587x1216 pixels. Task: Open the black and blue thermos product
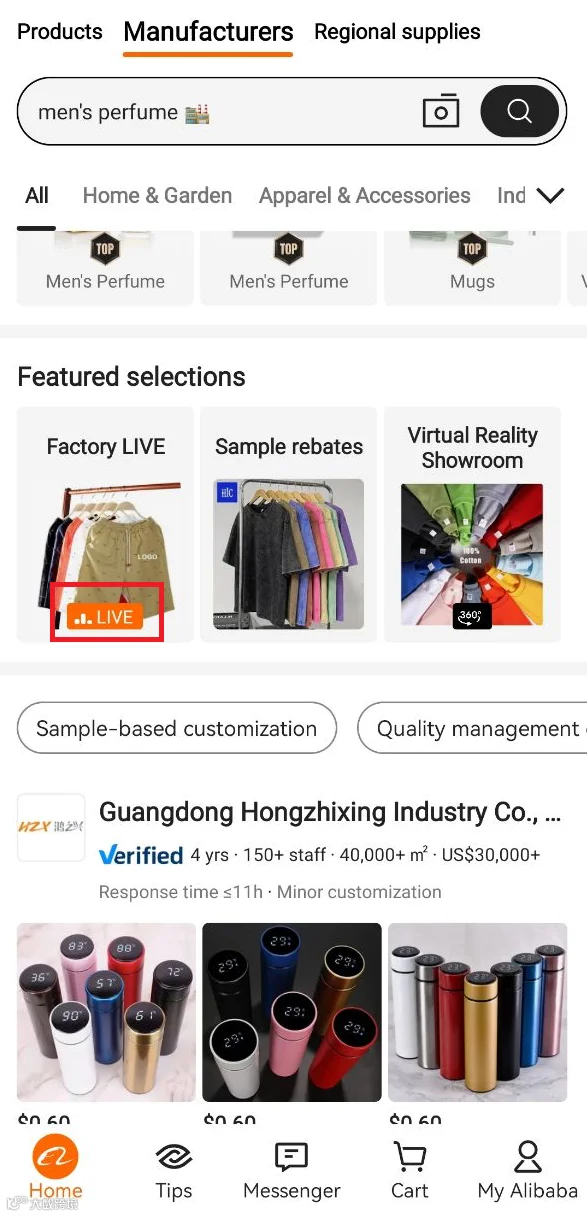(292, 1012)
